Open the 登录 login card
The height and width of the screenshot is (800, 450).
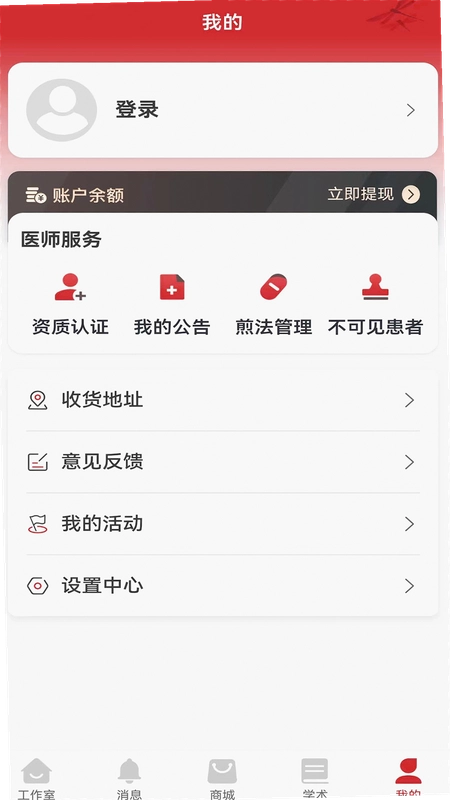pos(223,110)
